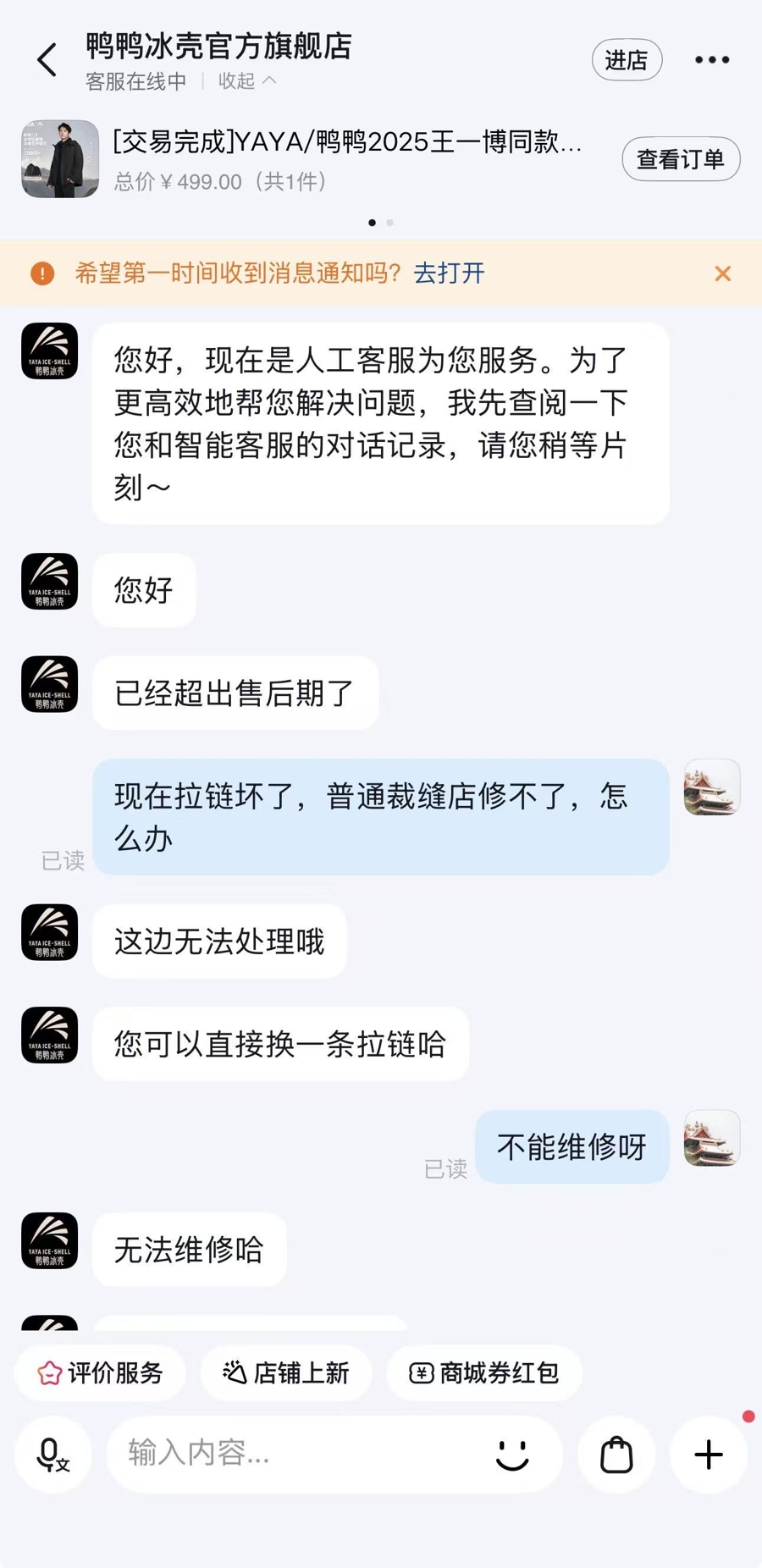Screen dimensions: 762x1568
Task: Open the shopping bag icon
Action: click(616, 1455)
